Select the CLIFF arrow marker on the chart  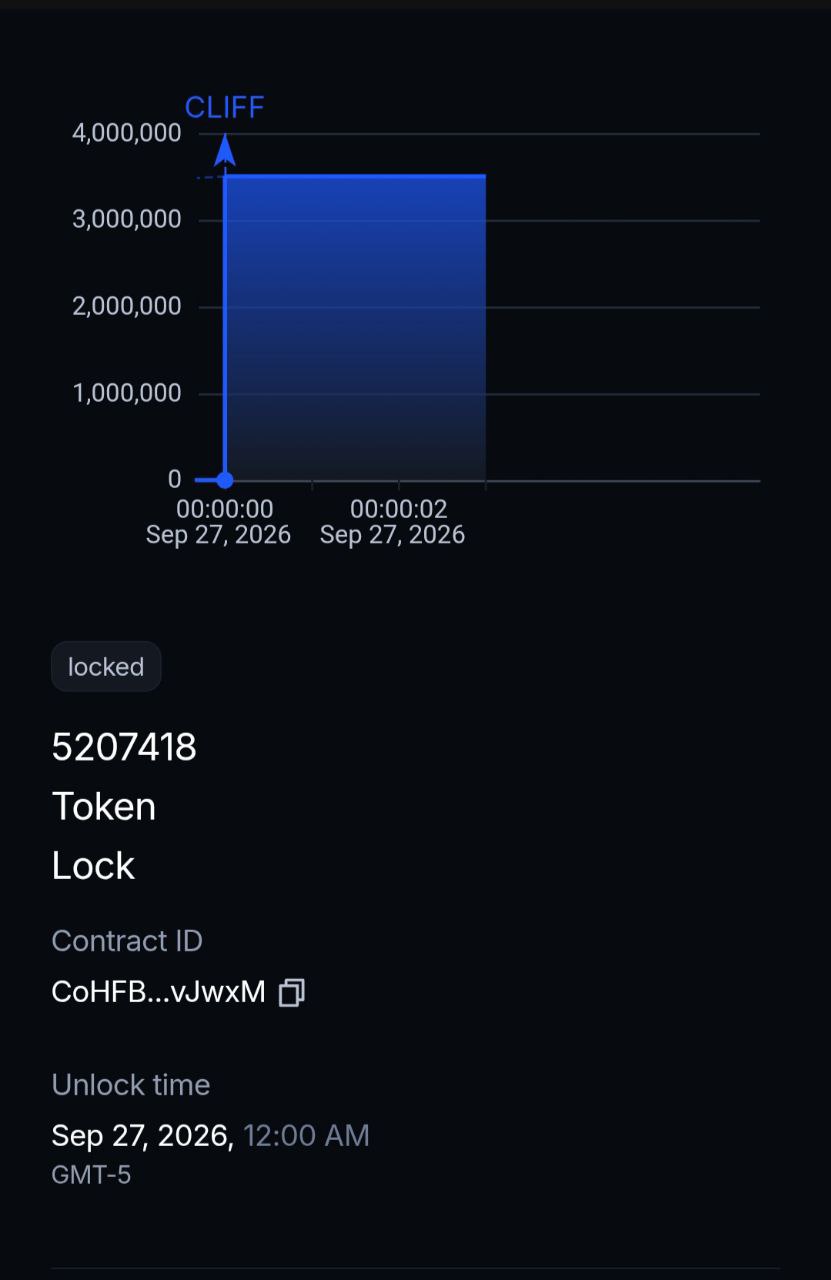224,150
